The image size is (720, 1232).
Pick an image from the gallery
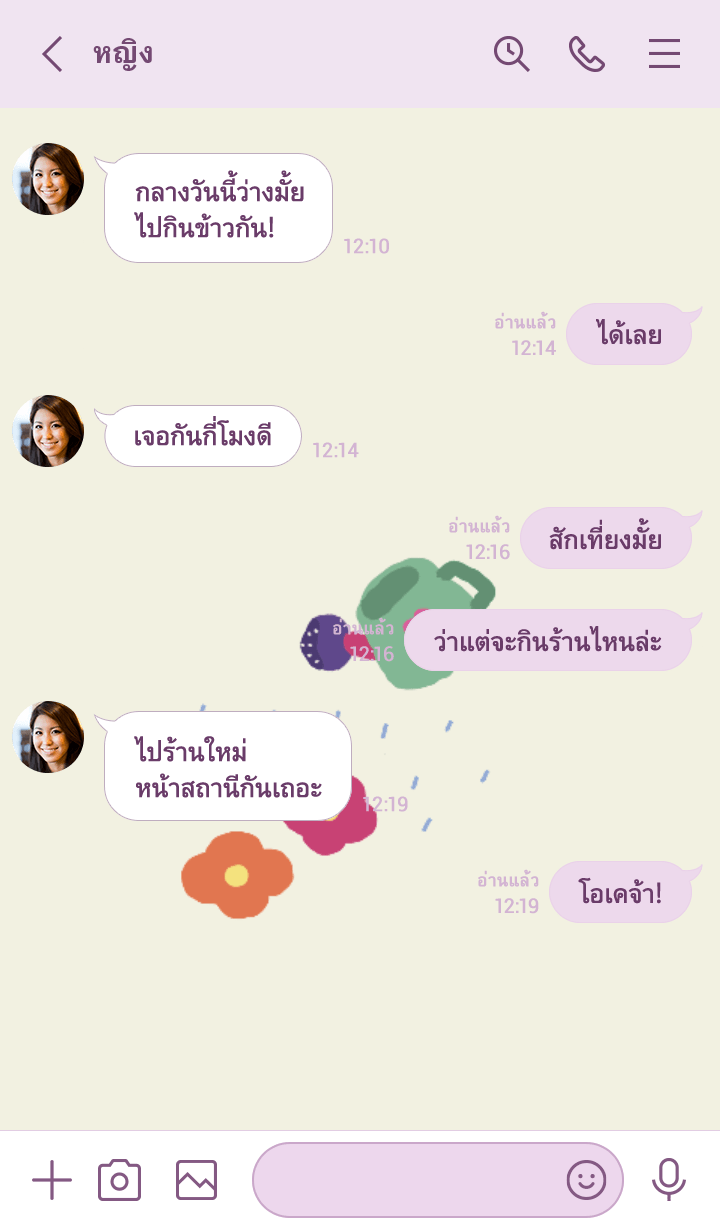pos(196,1180)
